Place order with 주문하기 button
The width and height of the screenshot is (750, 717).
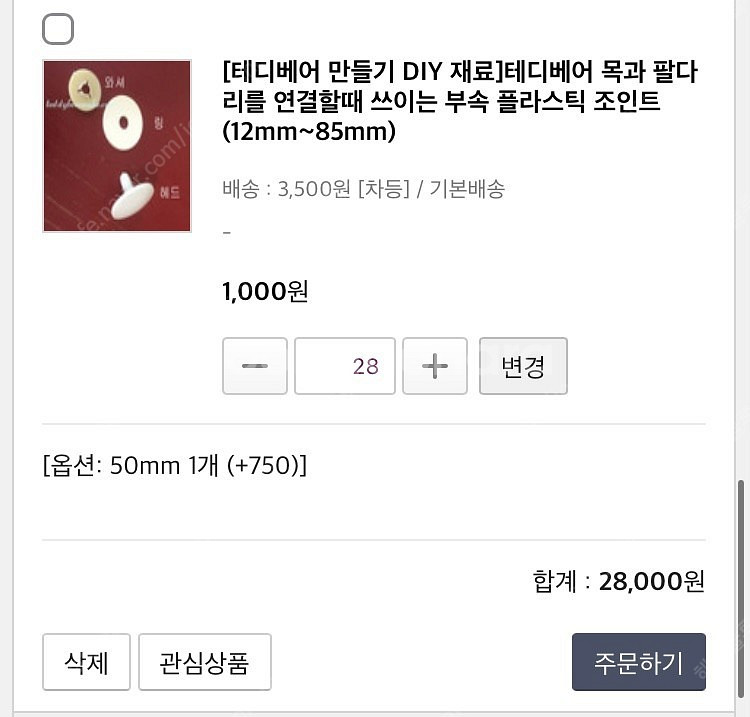(638, 662)
